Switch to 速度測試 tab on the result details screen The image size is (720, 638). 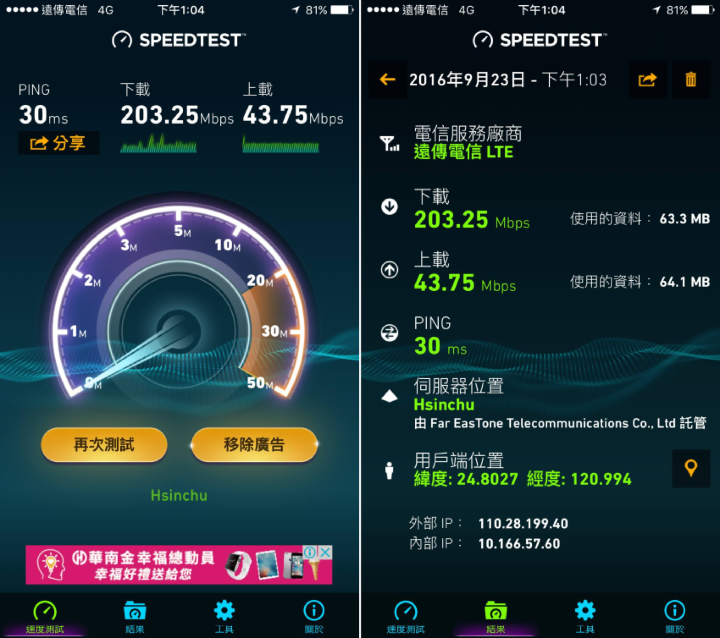pos(405,615)
